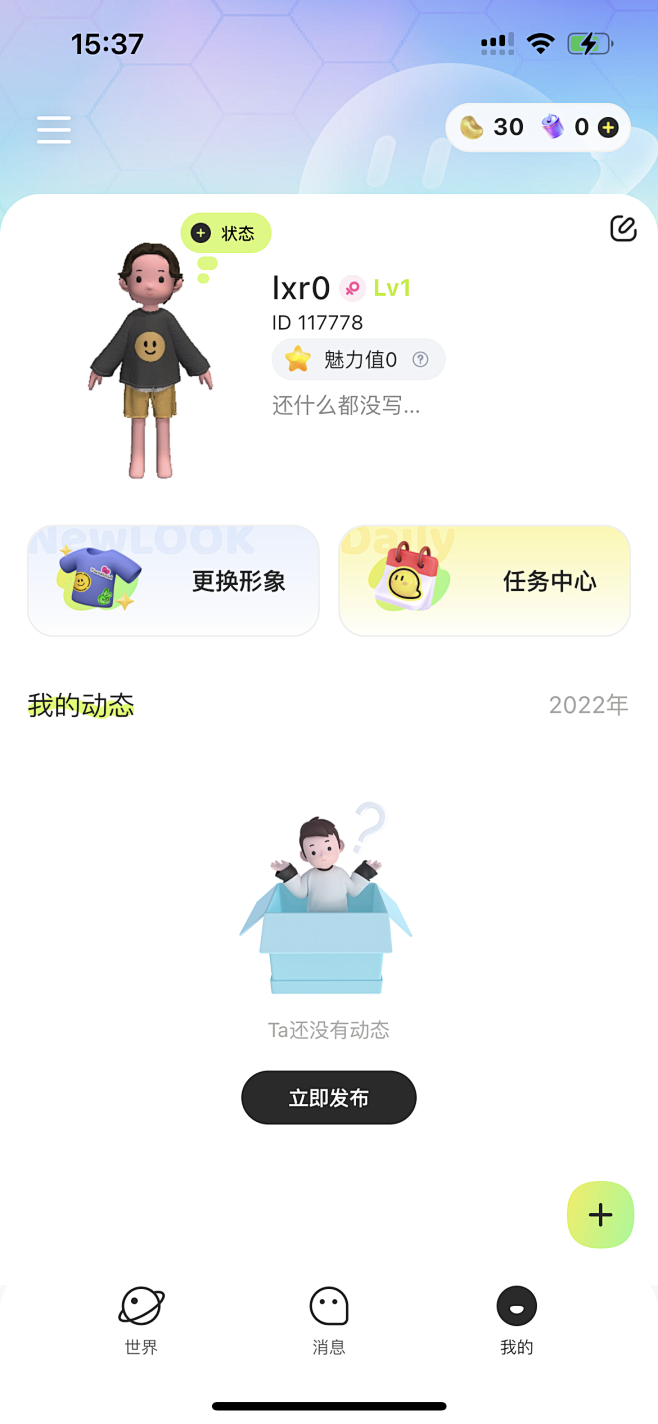Tap the plus icon to add currency

click(x=608, y=127)
